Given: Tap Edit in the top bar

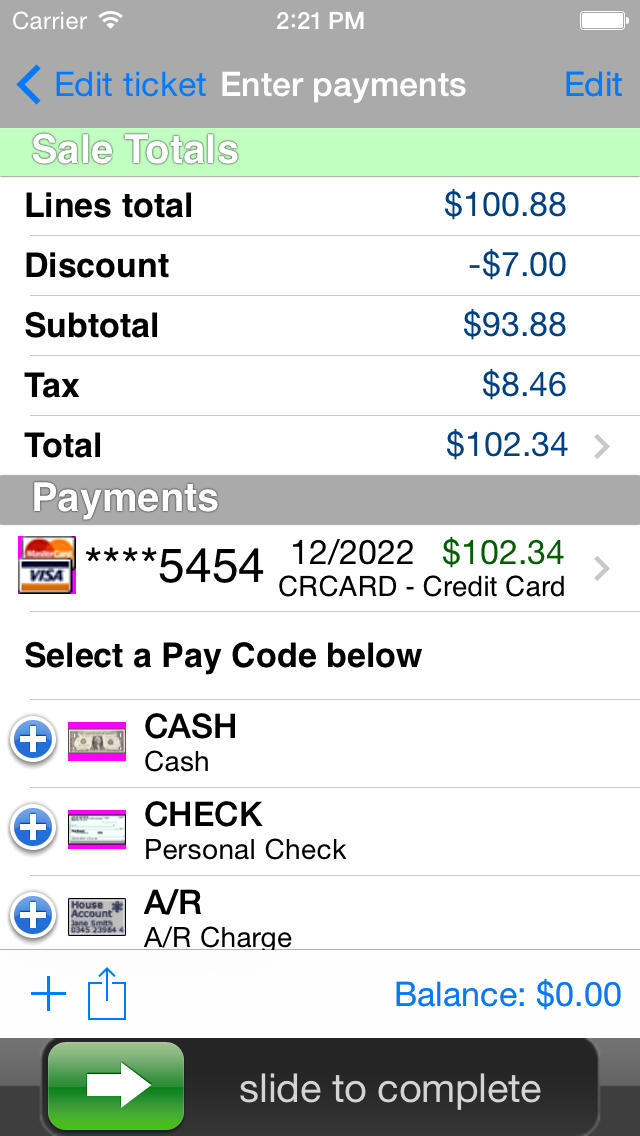Looking at the screenshot, I should (593, 85).
